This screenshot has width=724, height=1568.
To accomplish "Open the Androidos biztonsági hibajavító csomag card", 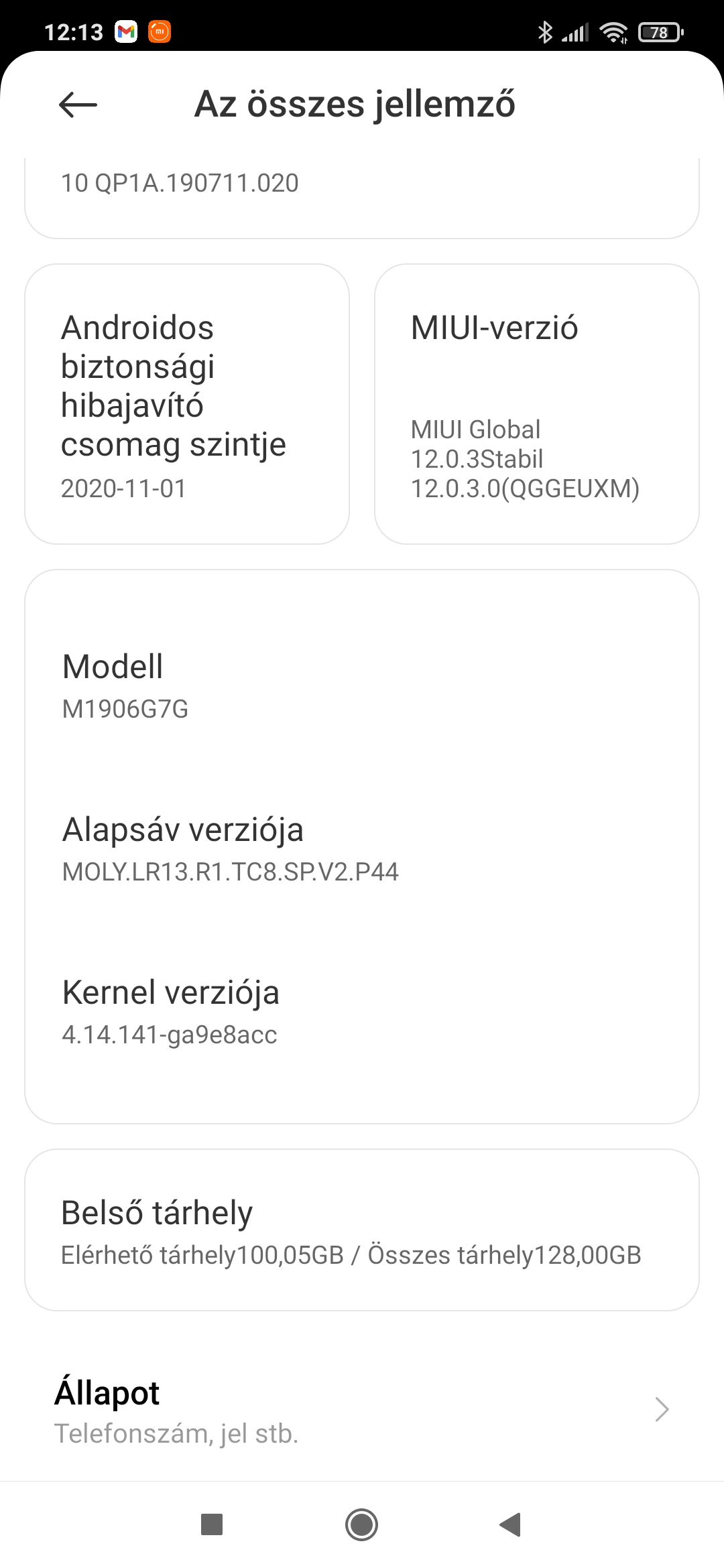I will point(187,404).
